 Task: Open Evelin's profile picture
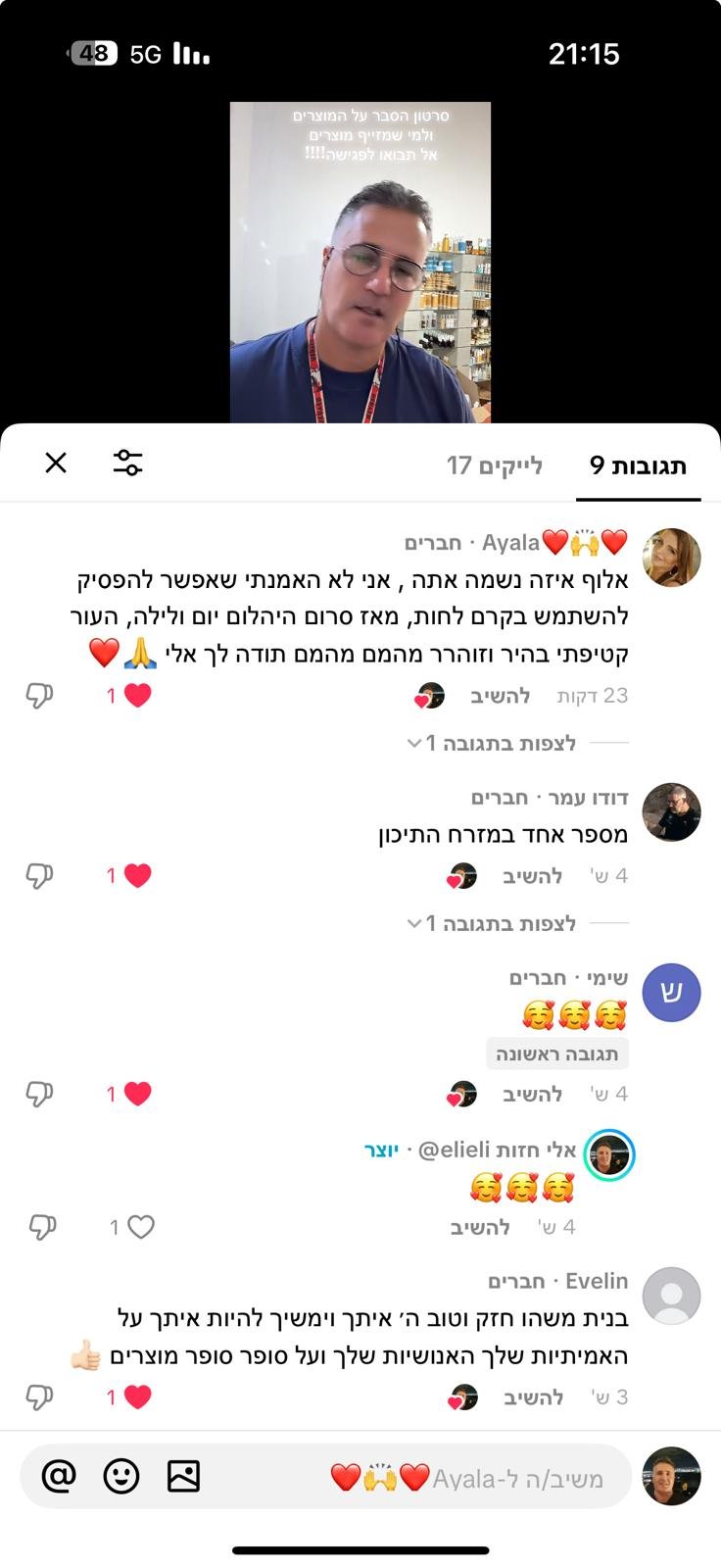pos(671,1297)
